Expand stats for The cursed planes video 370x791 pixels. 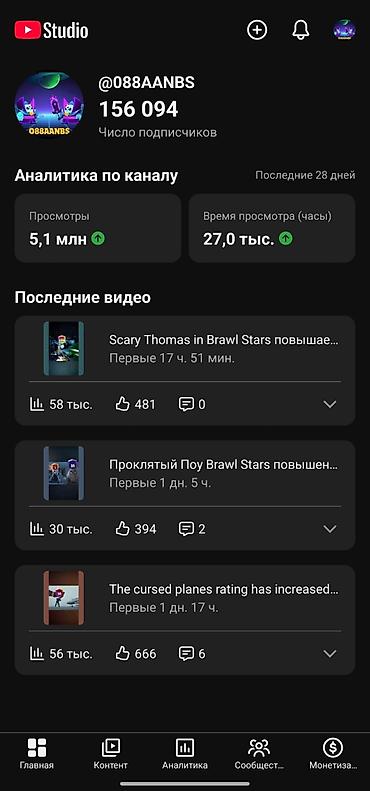pos(330,653)
